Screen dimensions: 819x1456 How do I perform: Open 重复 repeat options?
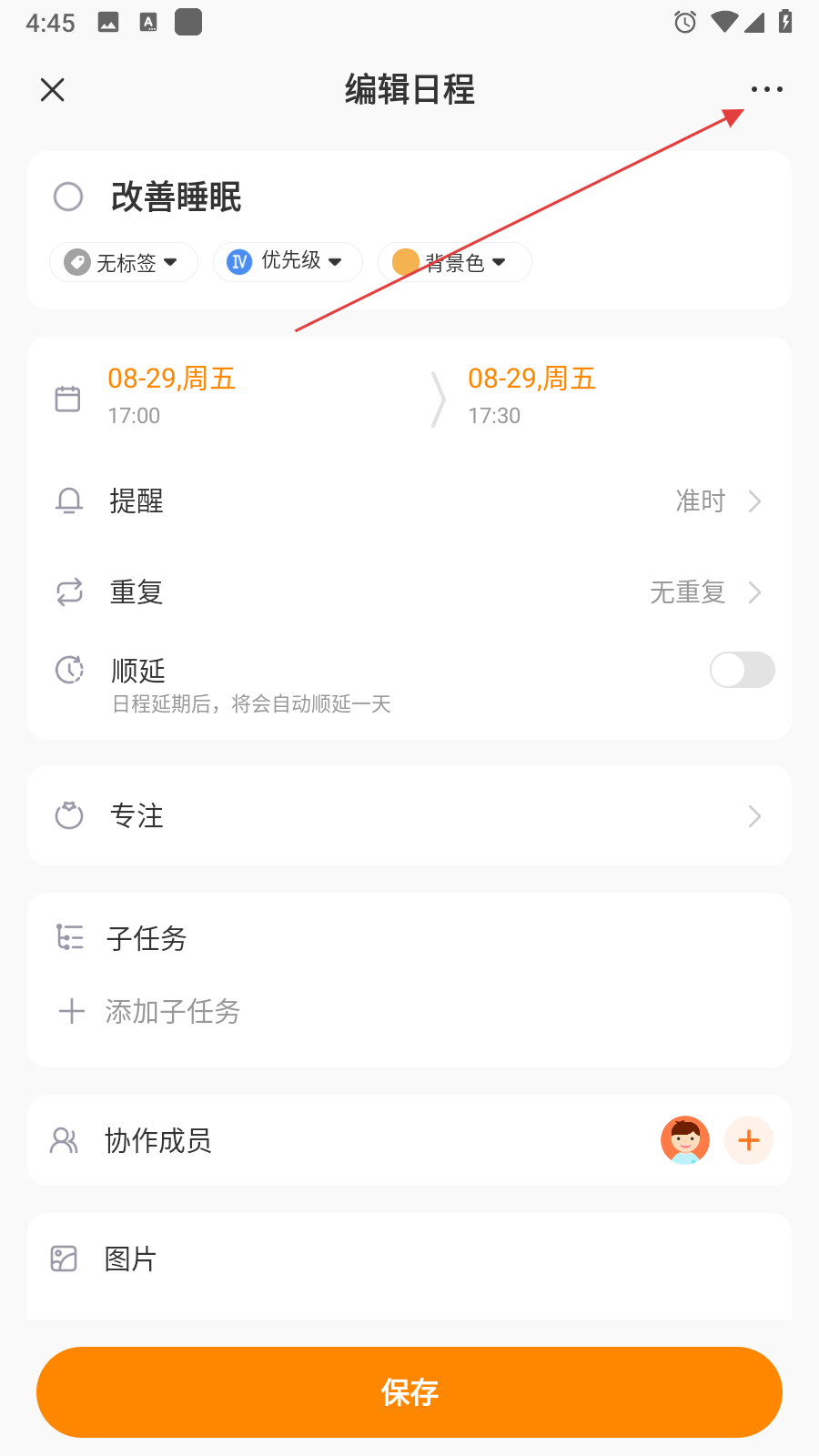pos(409,592)
